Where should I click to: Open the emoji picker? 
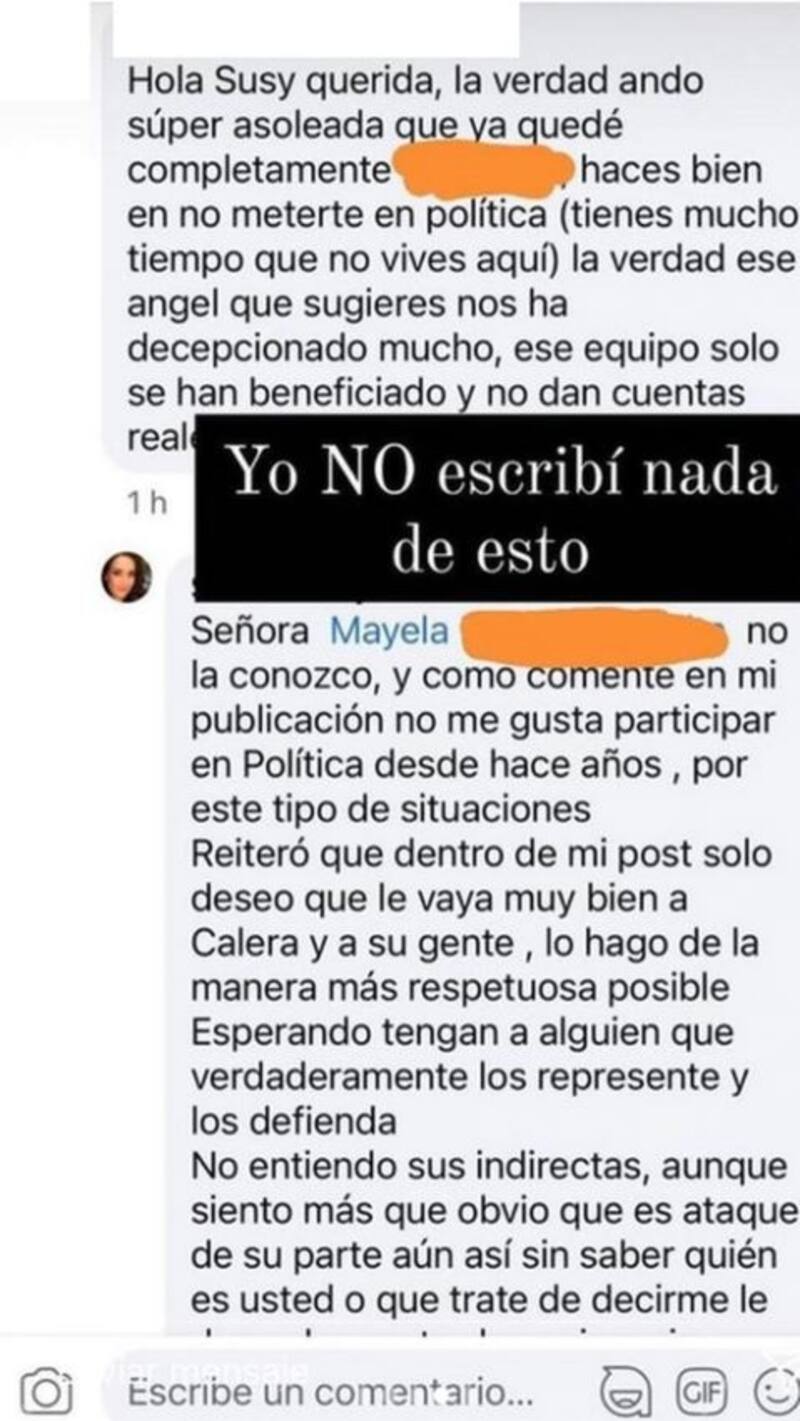point(772,1393)
